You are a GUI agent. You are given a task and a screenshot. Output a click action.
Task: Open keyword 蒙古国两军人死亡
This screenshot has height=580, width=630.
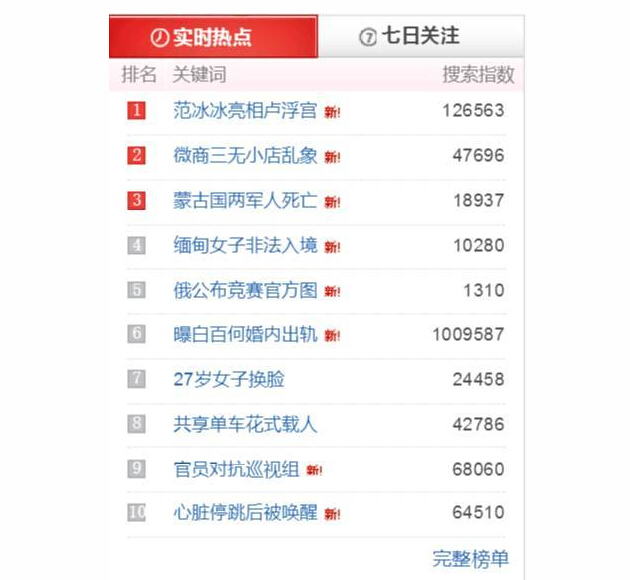click(x=245, y=200)
